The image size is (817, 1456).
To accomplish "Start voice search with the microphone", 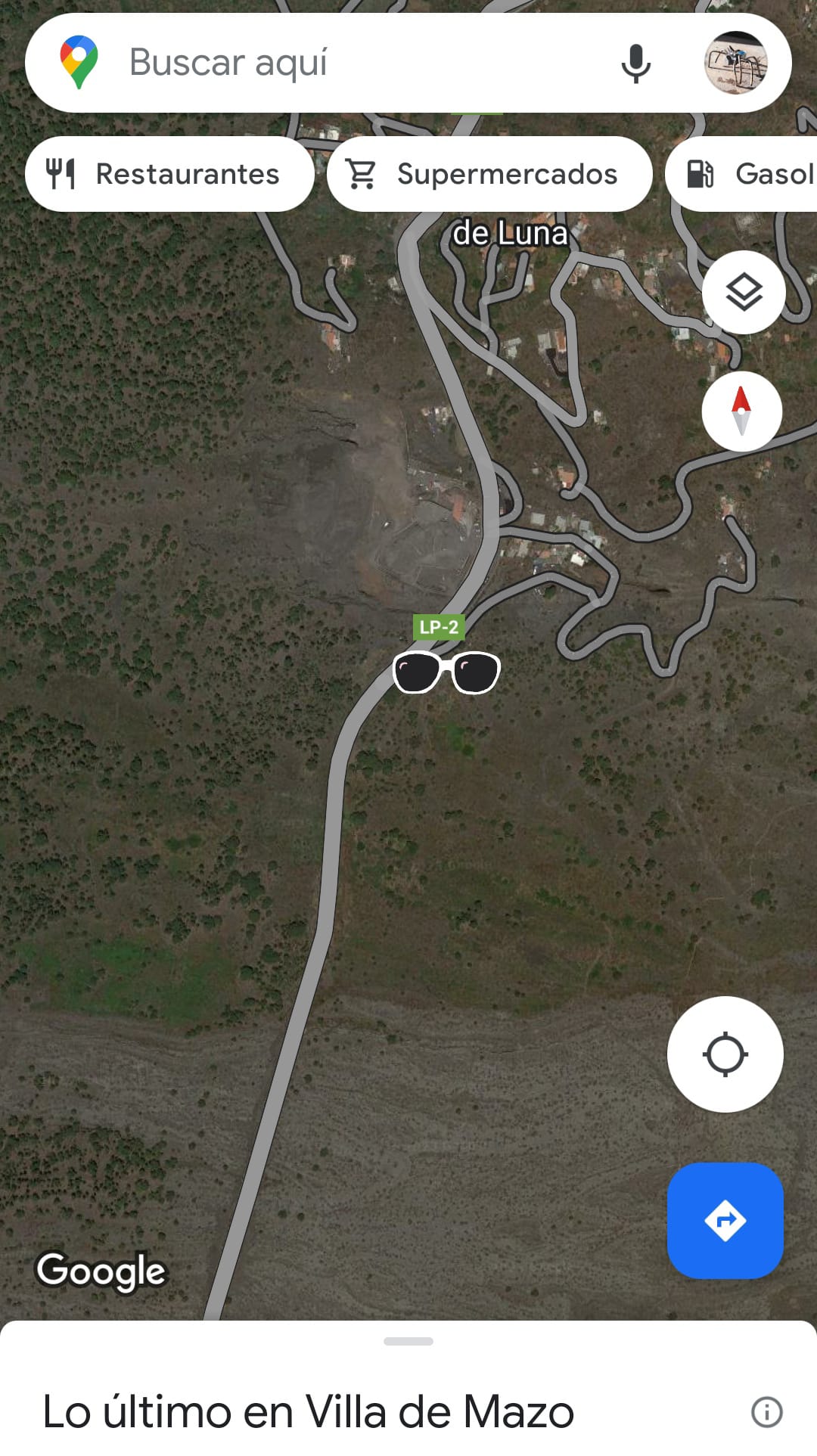I will point(635,63).
